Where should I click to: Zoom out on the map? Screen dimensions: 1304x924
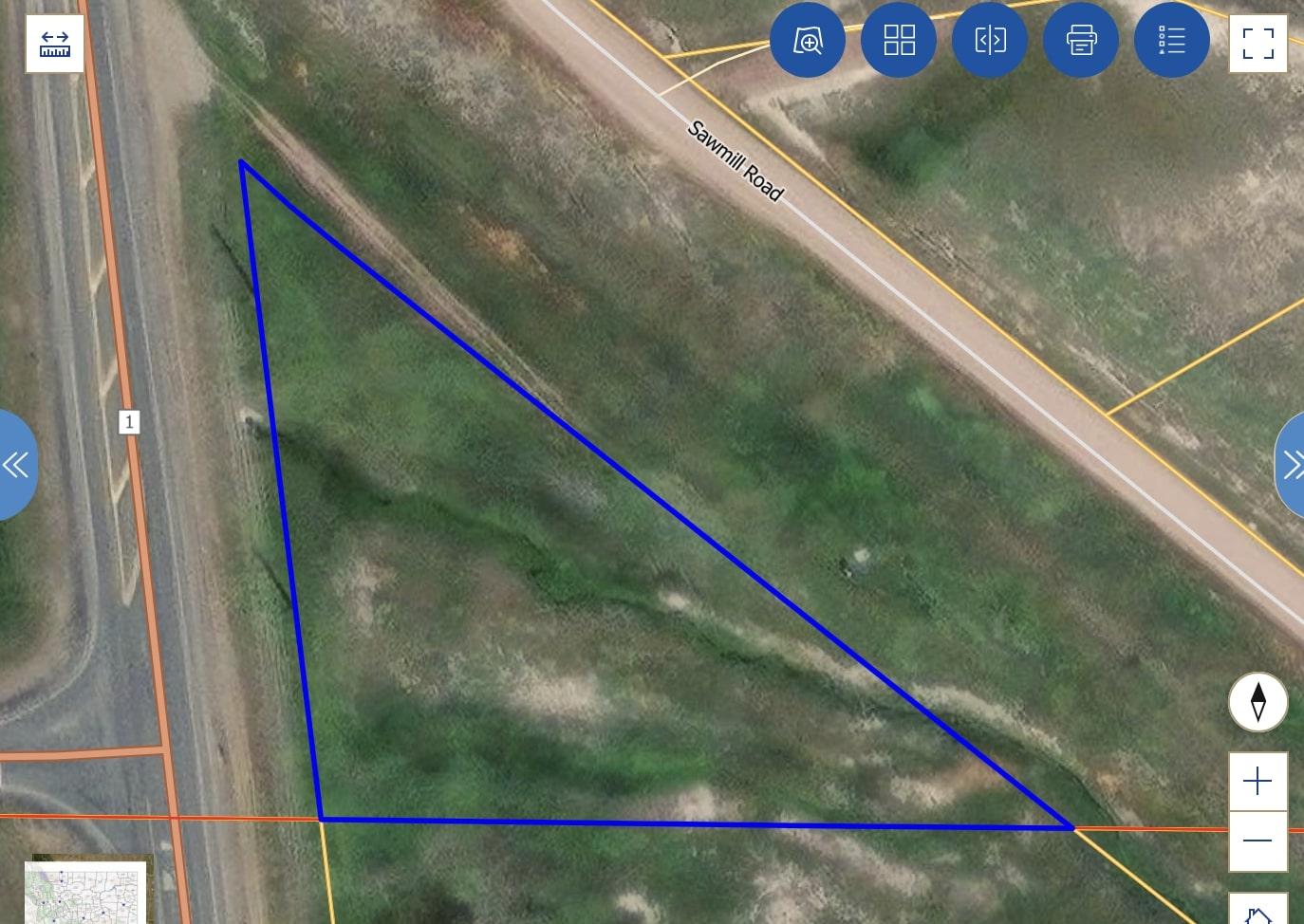pyautogui.click(x=1257, y=841)
